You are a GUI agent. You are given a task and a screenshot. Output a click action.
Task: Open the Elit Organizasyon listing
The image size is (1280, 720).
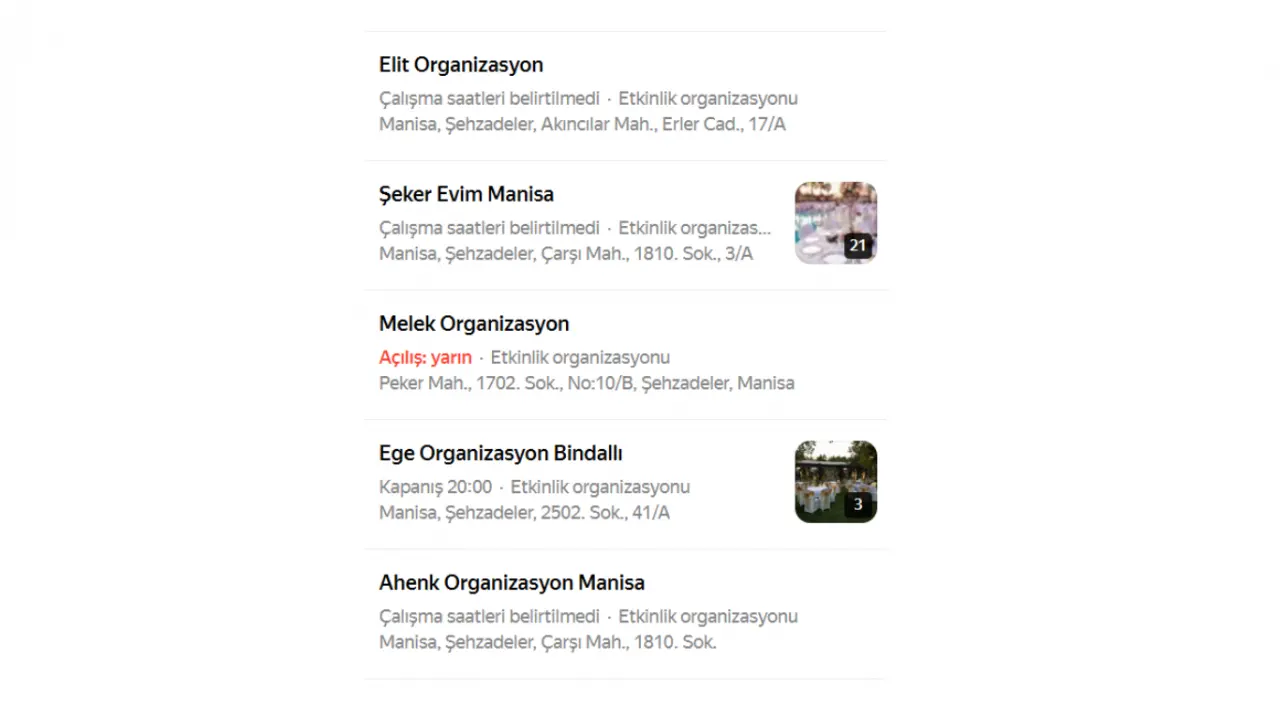point(461,65)
